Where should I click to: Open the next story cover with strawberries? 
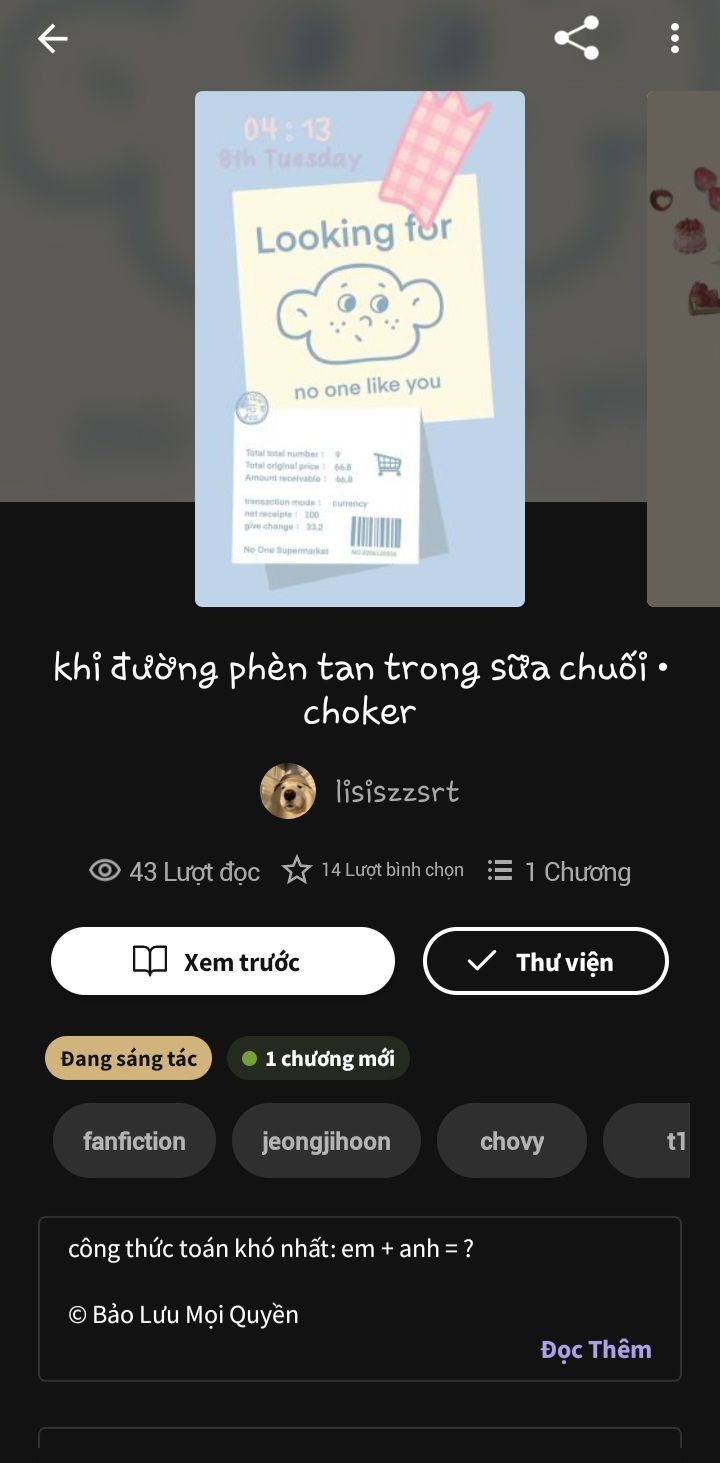point(685,349)
